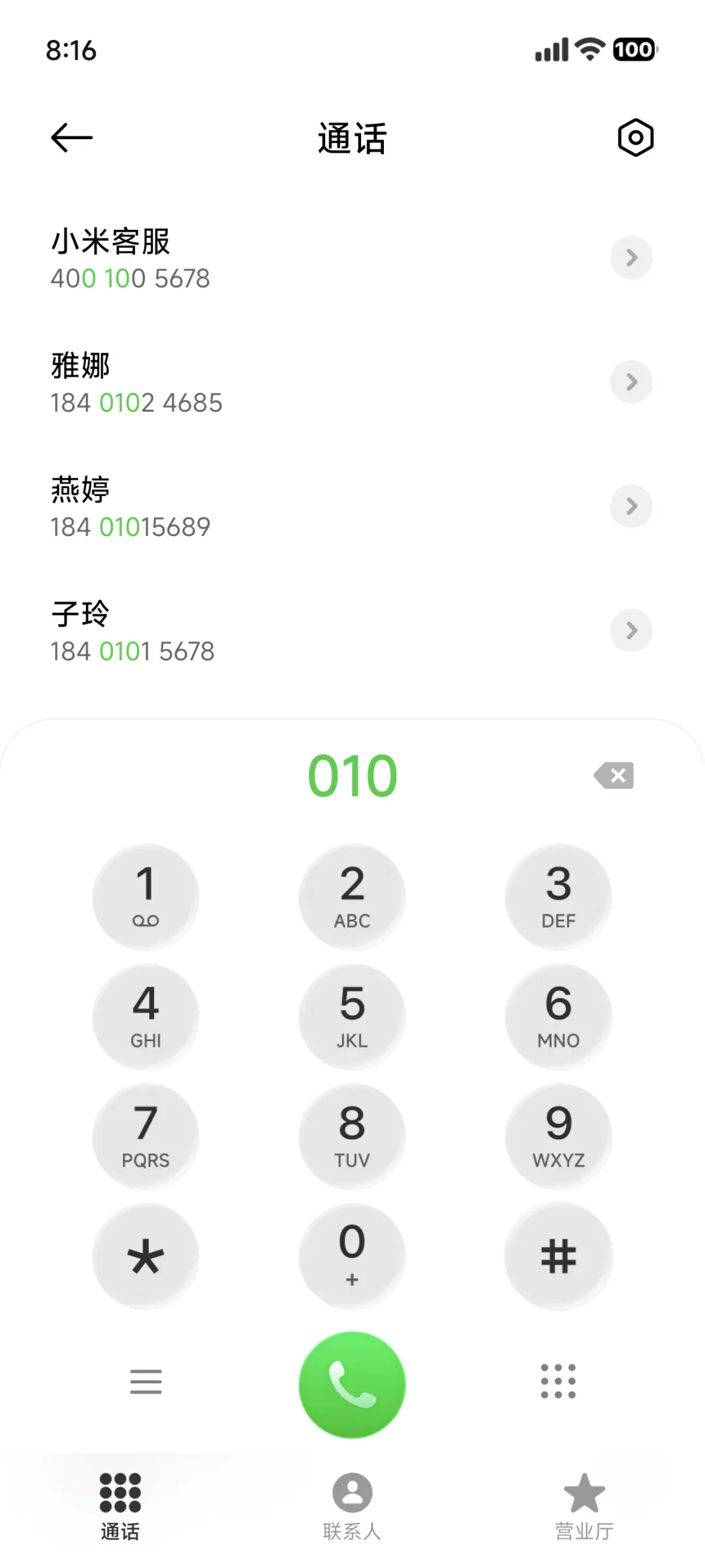The image size is (705, 1568).
Task: Open 燕婷's call record
Action: (x=261, y=506)
